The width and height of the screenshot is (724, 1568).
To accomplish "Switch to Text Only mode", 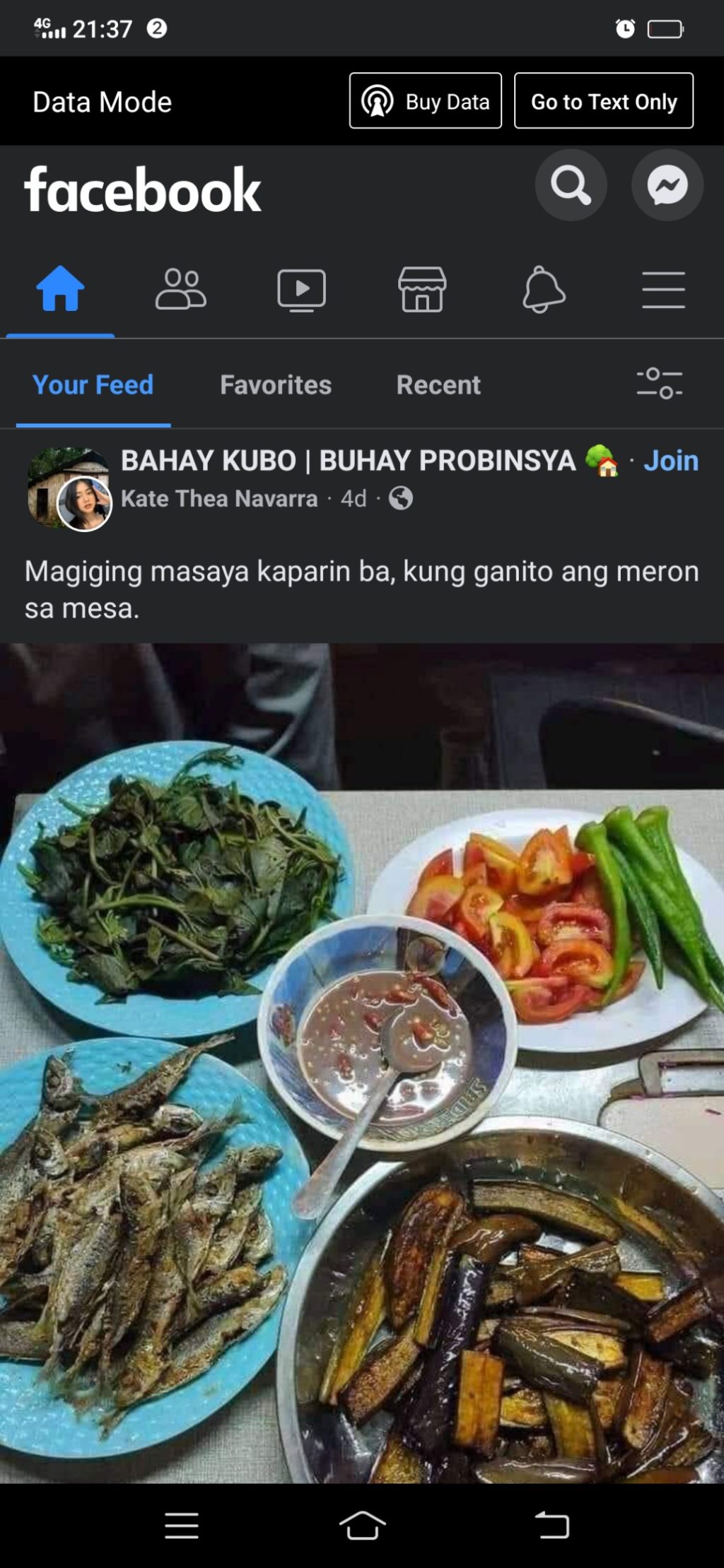I will coord(603,101).
